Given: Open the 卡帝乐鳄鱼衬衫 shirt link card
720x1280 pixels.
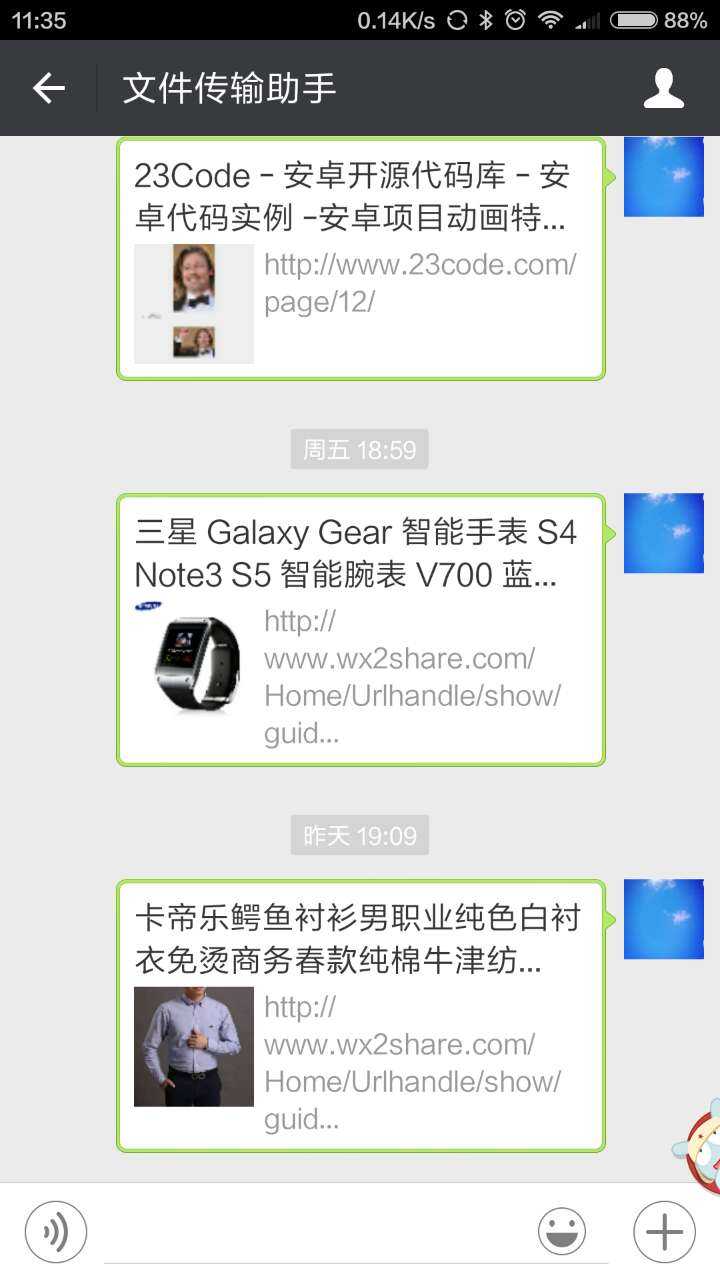Looking at the screenshot, I should click(x=360, y=1015).
